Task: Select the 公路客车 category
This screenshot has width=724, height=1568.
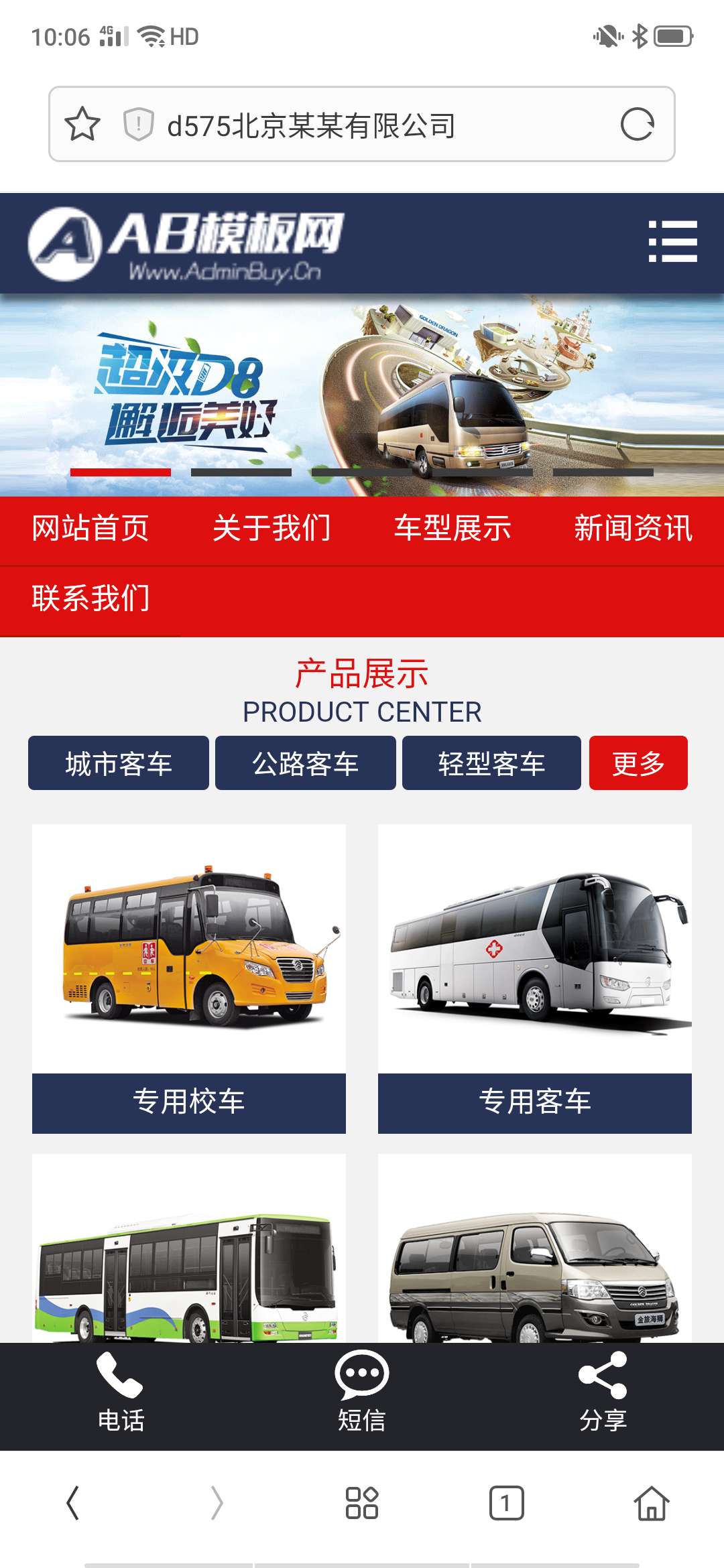Action: tap(305, 763)
